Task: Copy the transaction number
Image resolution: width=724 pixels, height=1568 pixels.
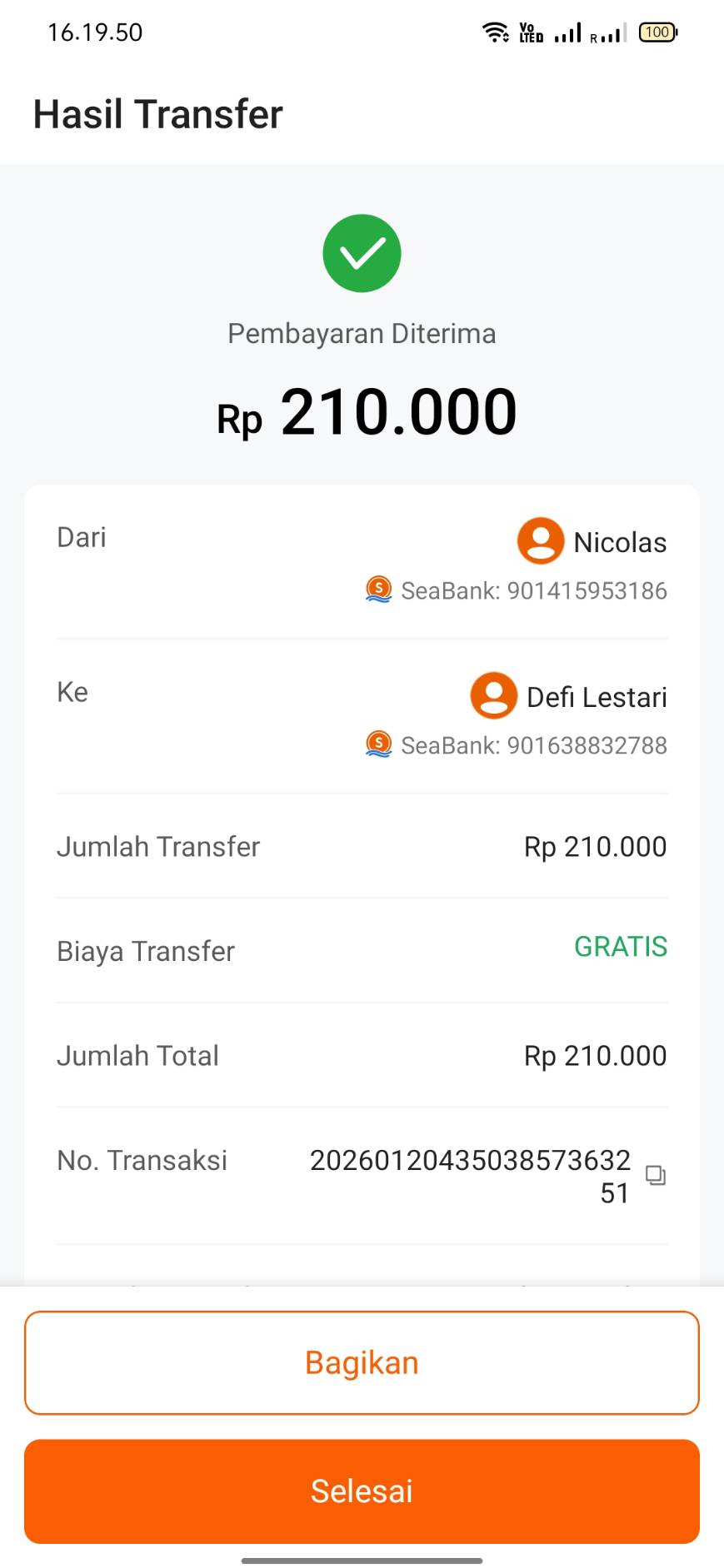Action: click(x=656, y=1175)
